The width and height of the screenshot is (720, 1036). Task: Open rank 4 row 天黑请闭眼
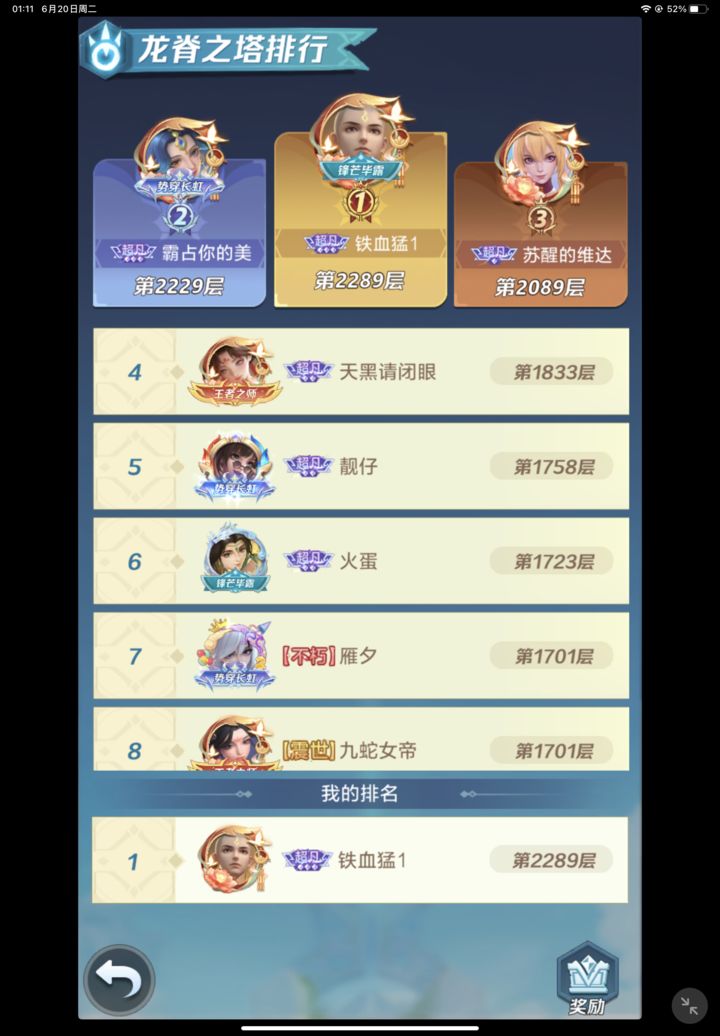(x=360, y=372)
